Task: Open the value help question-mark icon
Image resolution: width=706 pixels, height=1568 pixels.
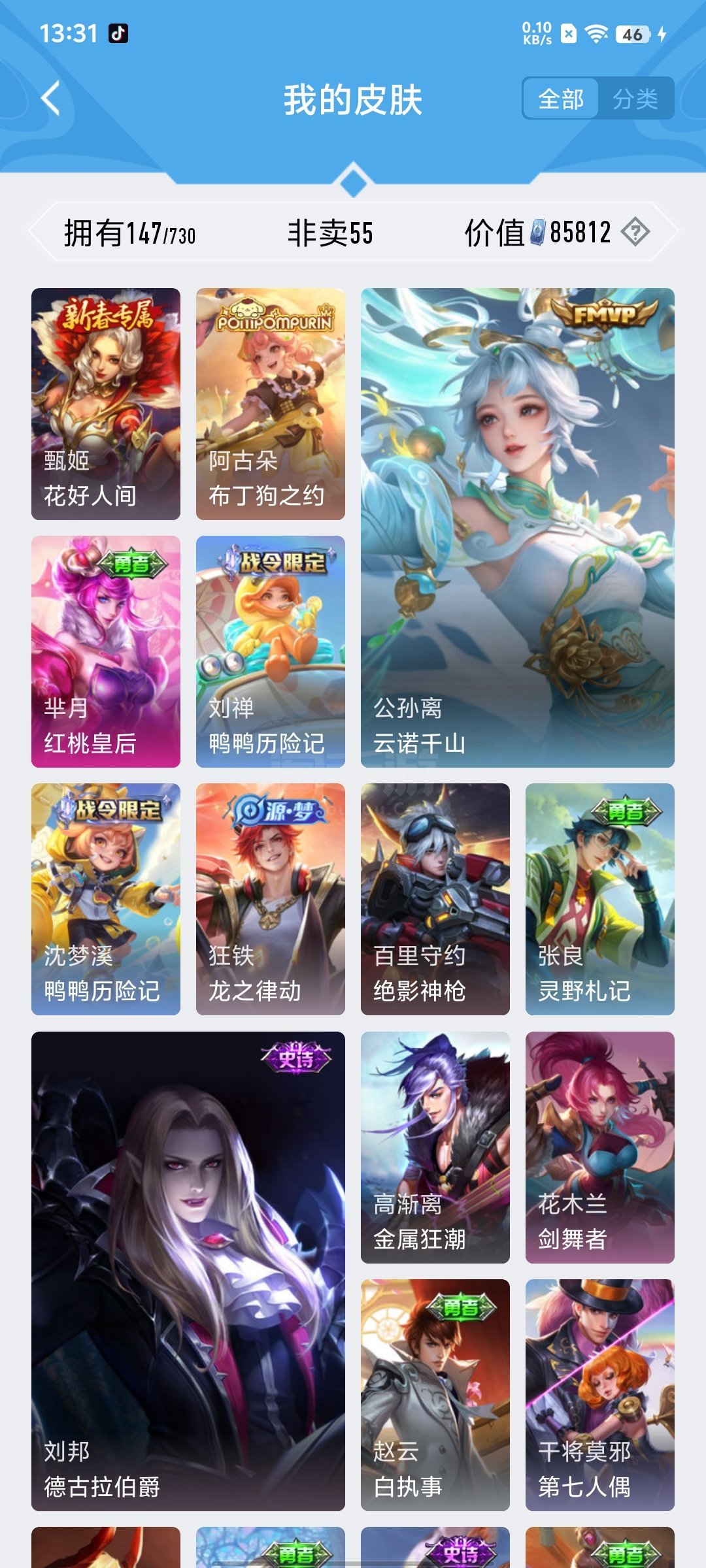Action: pos(635,232)
